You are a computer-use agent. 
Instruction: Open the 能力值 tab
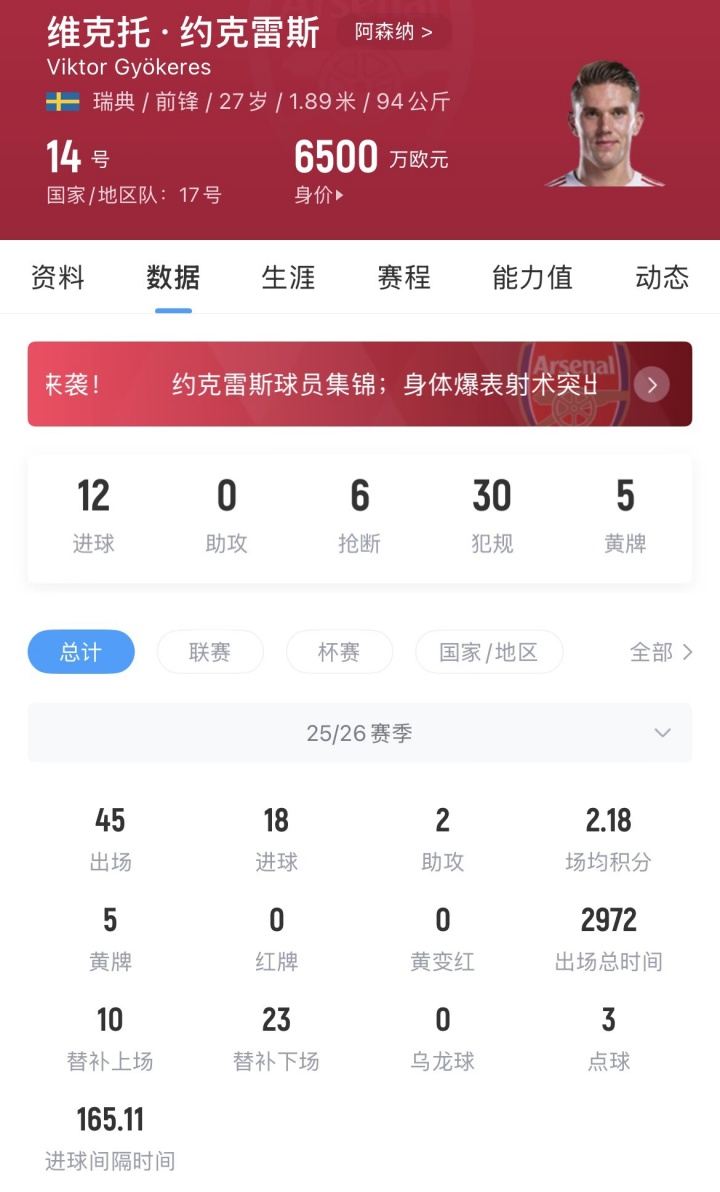click(531, 279)
